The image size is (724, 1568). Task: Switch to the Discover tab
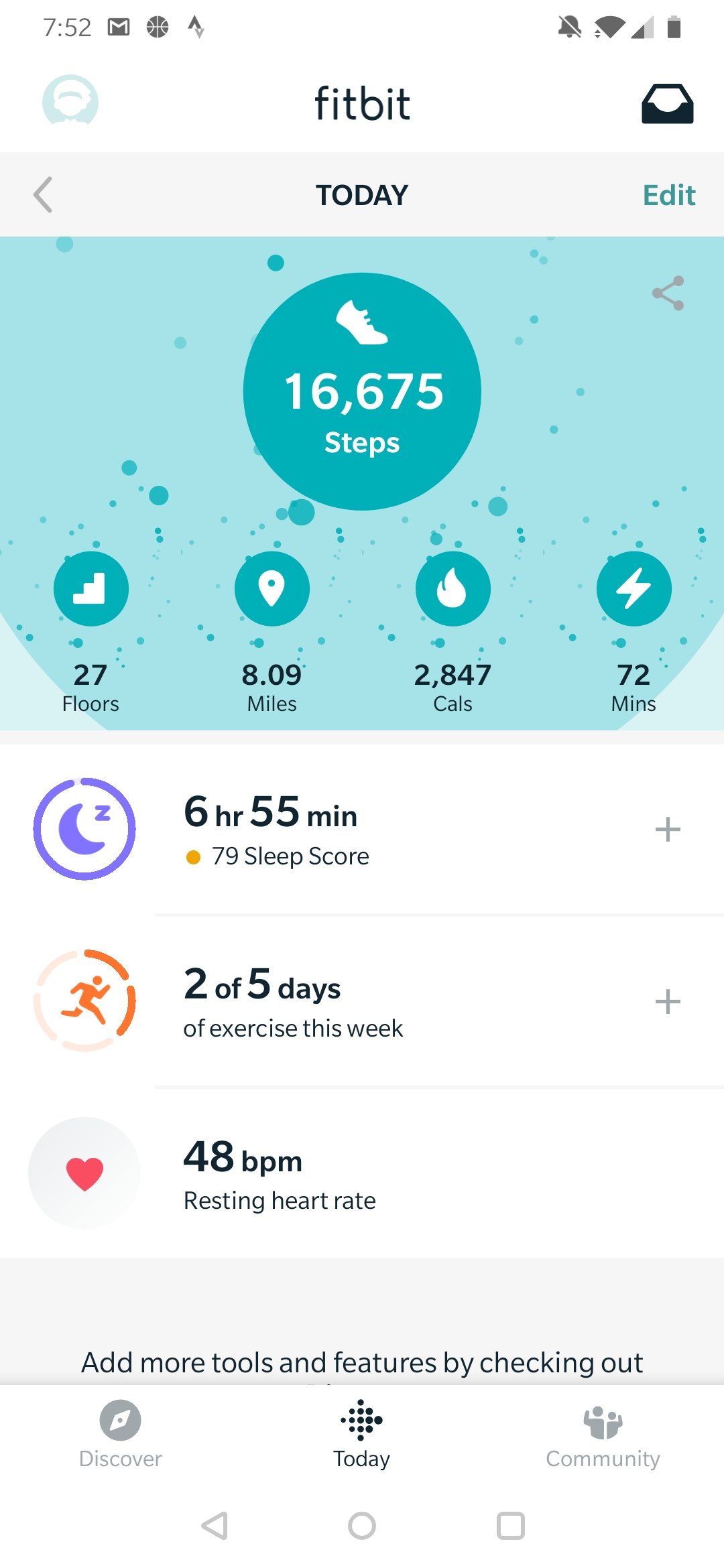pos(121,1434)
